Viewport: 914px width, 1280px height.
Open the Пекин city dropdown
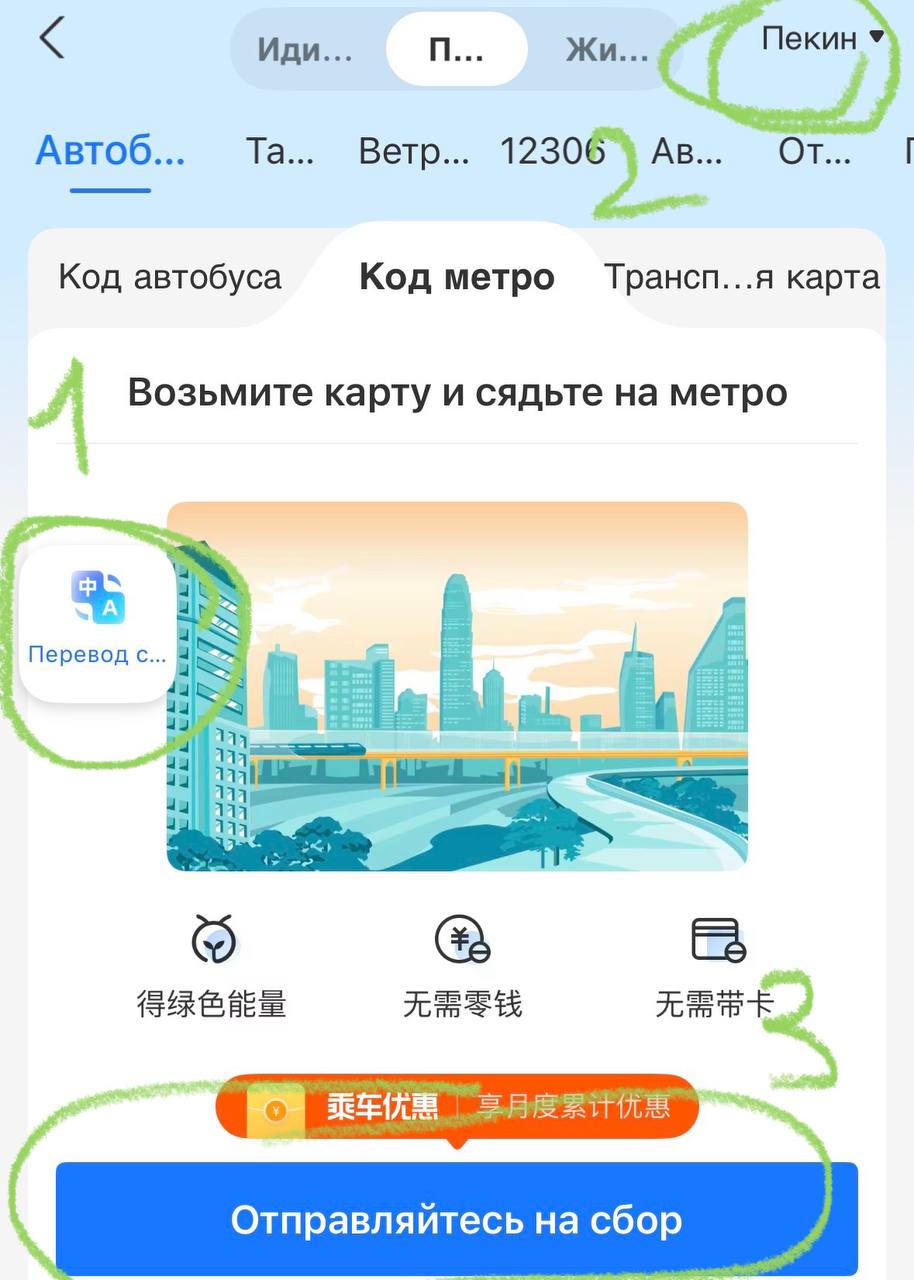pos(822,39)
